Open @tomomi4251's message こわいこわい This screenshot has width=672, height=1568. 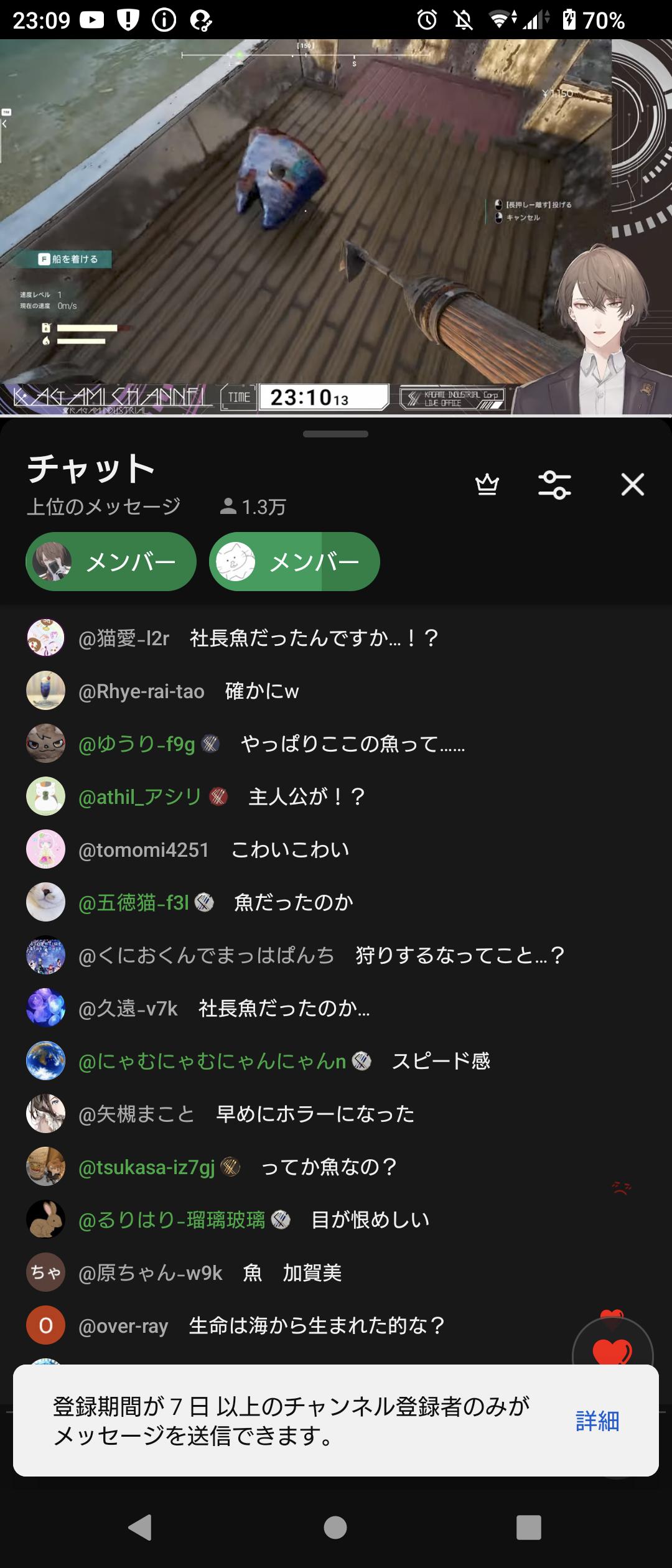pyautogui.click(x=289, y=850)
